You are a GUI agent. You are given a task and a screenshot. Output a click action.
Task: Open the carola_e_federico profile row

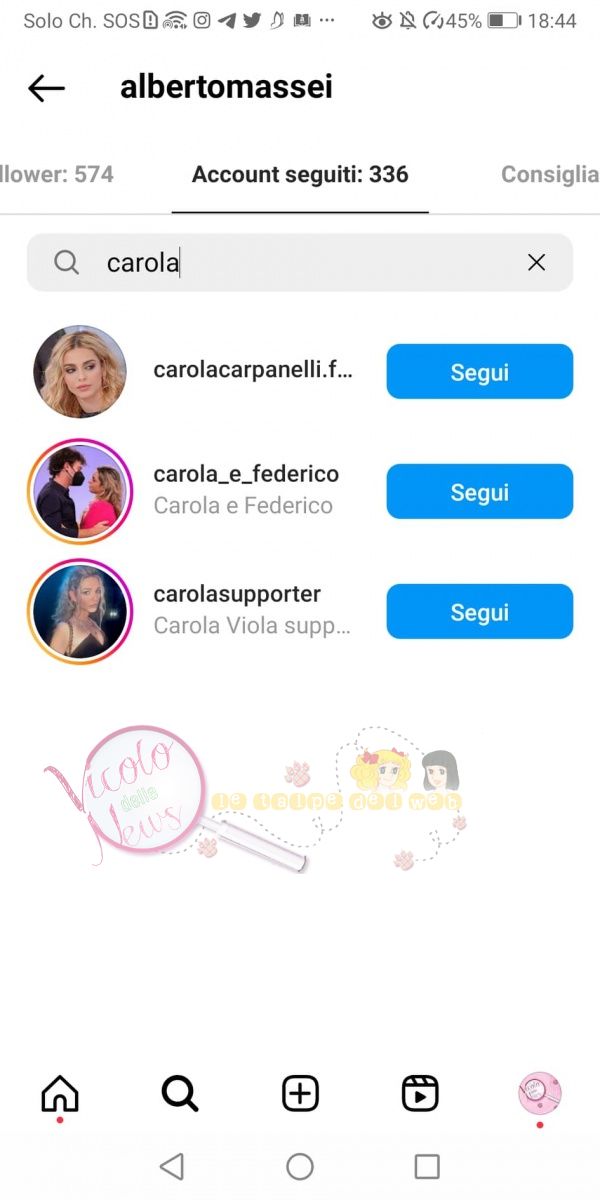click(x=246, y=474)
